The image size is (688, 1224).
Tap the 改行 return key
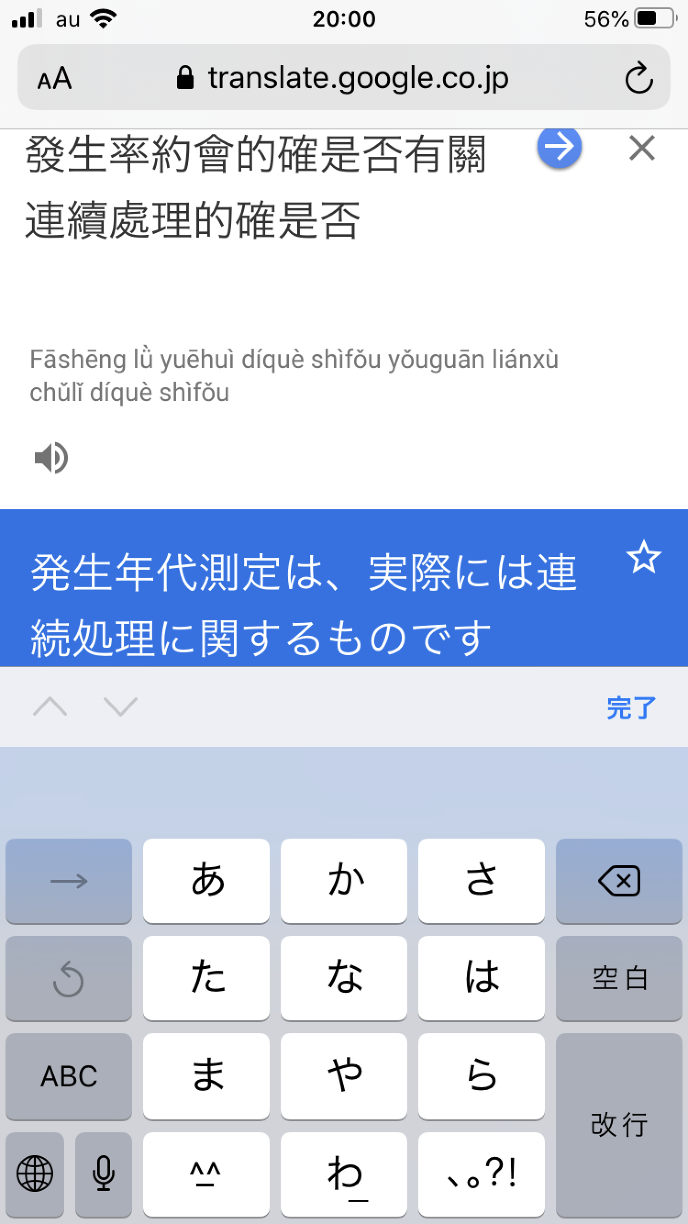pyautogui.click(x=619, y=1125)
